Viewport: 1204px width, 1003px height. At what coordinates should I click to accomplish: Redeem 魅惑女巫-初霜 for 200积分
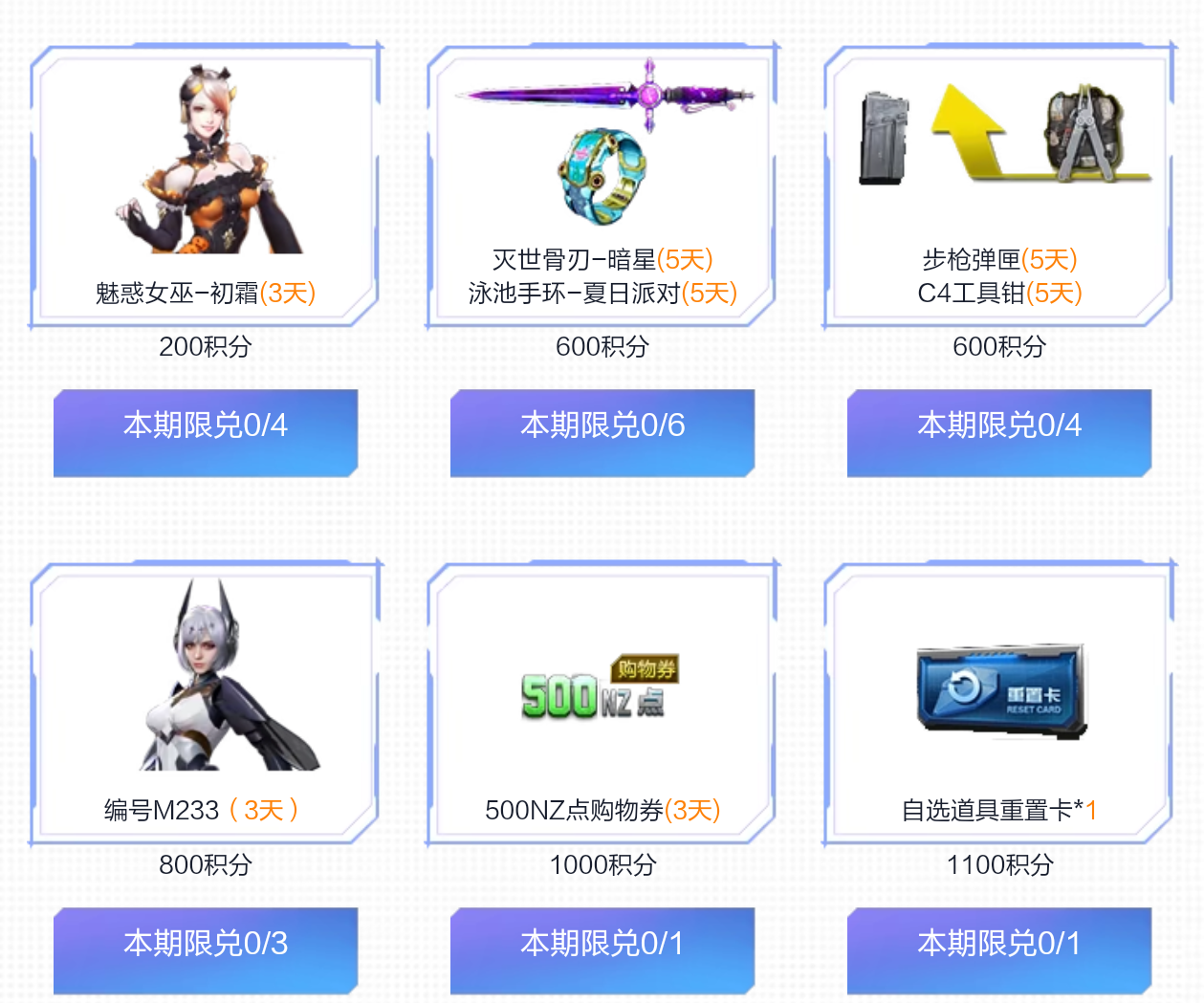tap(206, 426)
